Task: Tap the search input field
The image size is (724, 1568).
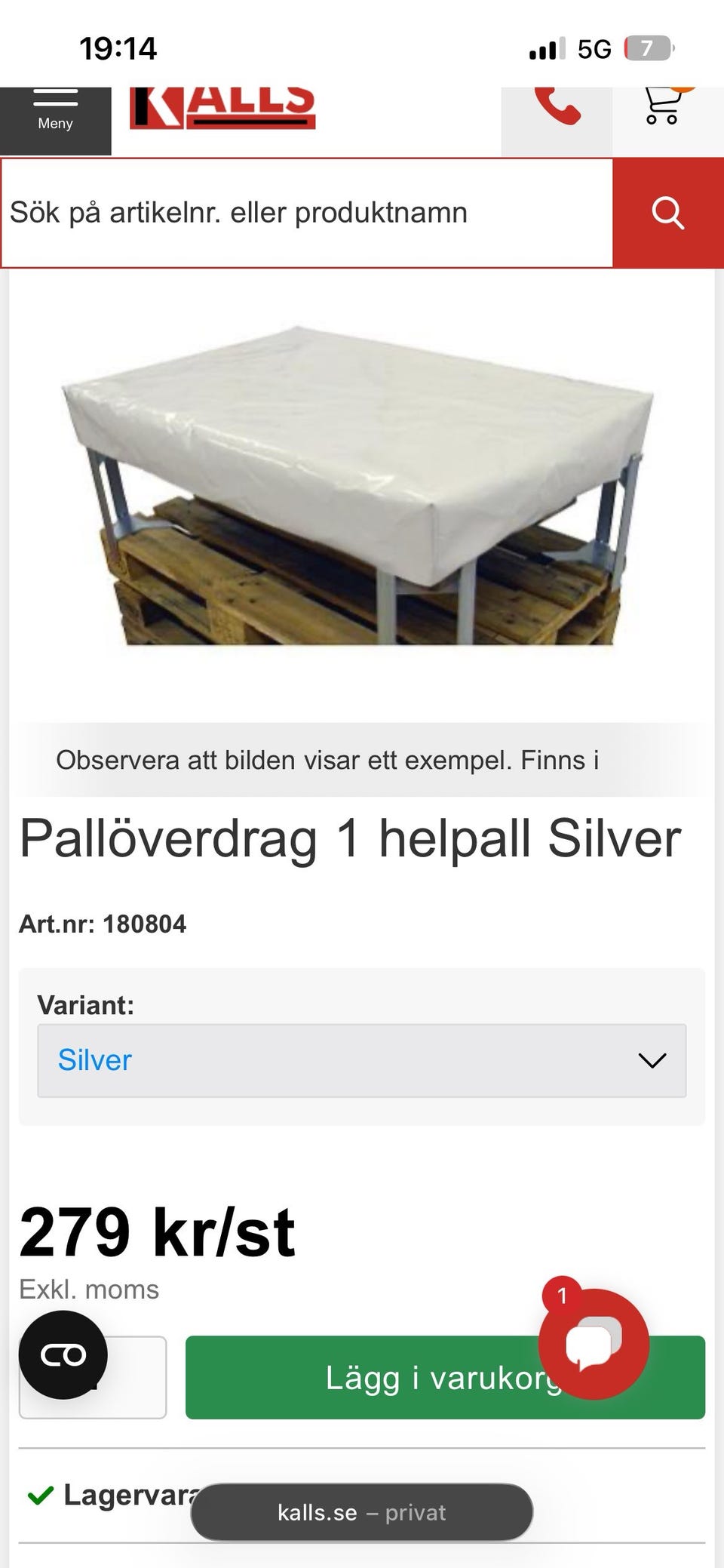Action: (x=302, y=212)
